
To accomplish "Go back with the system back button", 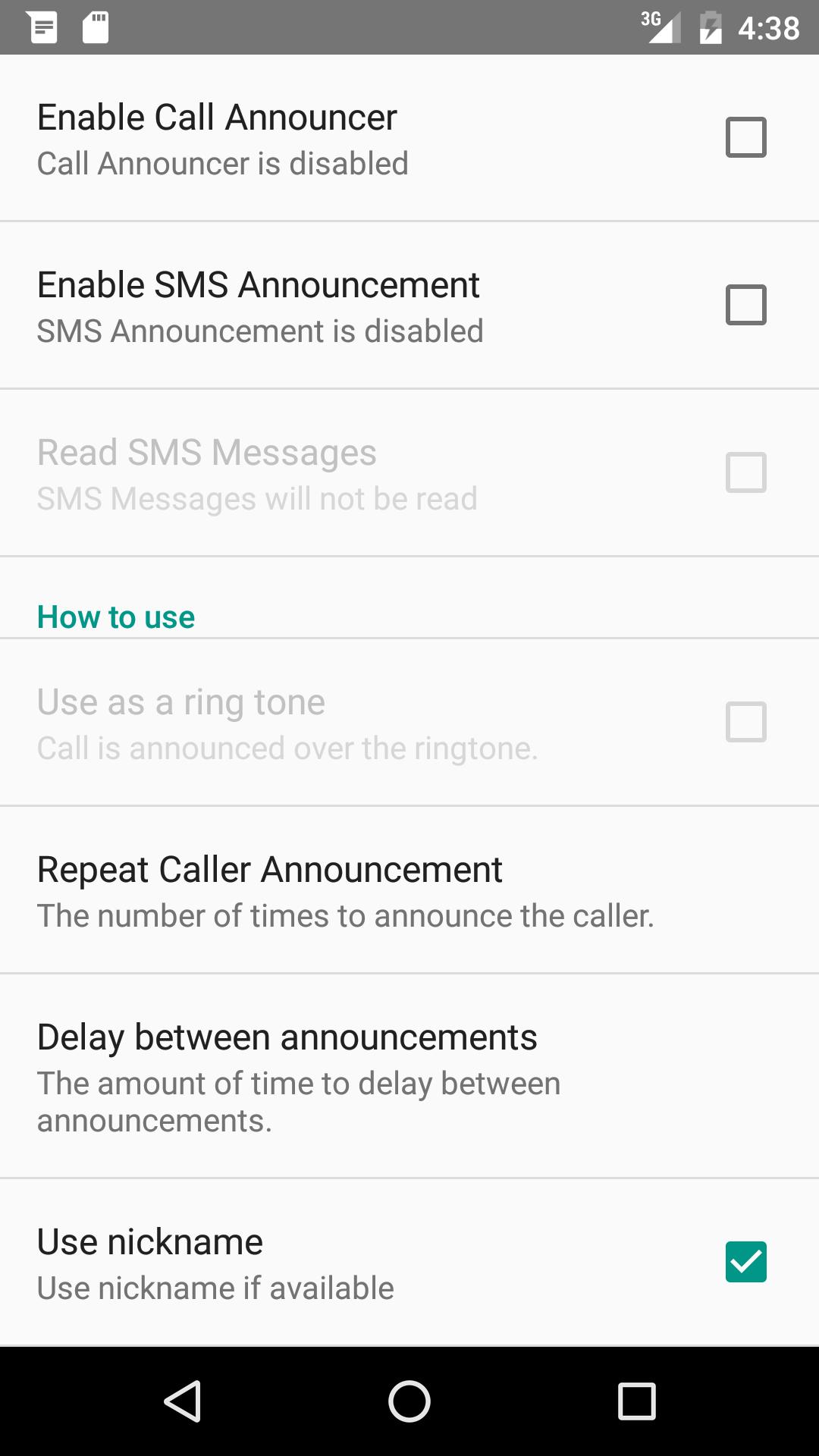I will coord(182,1401).
